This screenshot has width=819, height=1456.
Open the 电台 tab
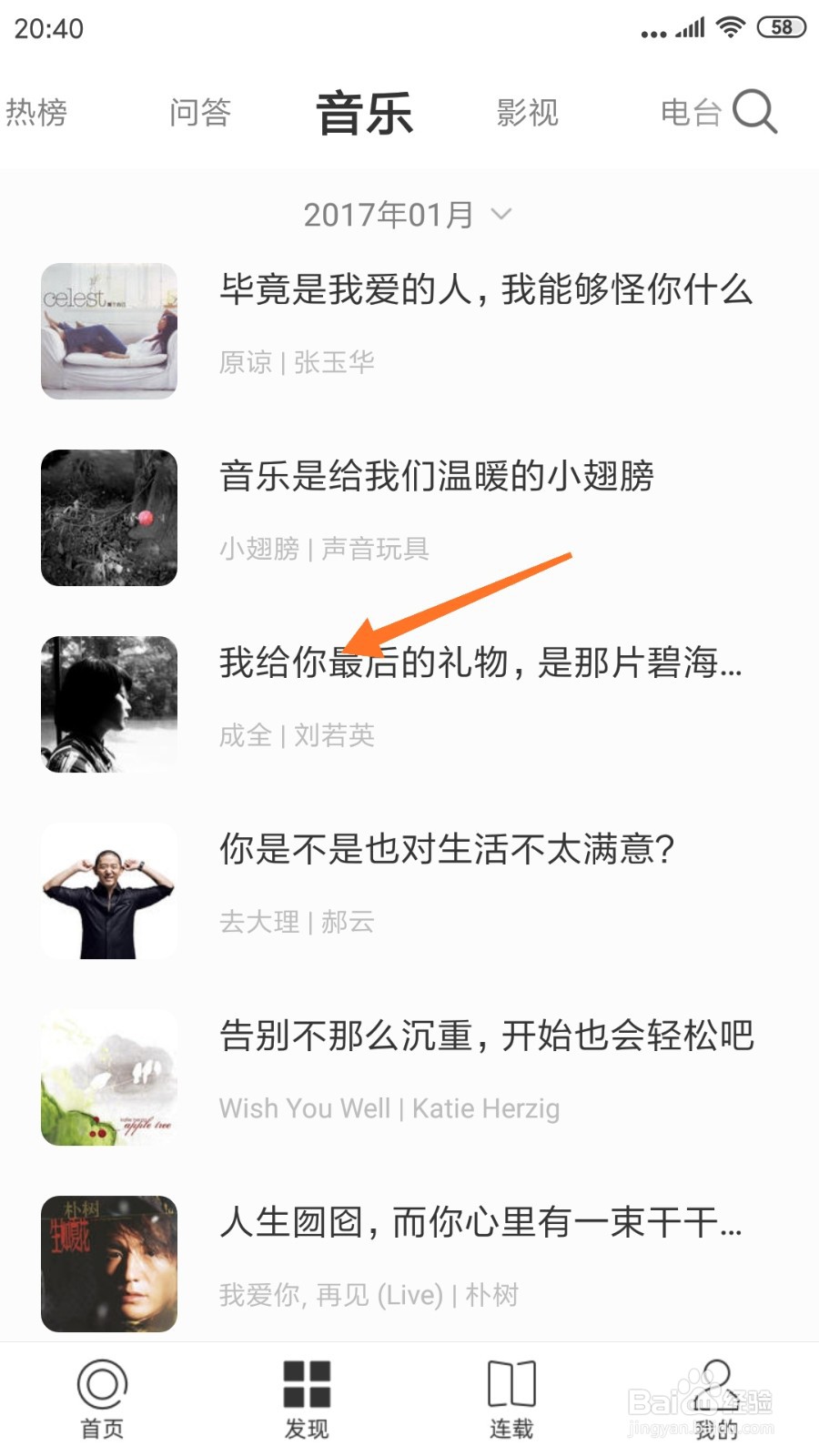(689, 111)
